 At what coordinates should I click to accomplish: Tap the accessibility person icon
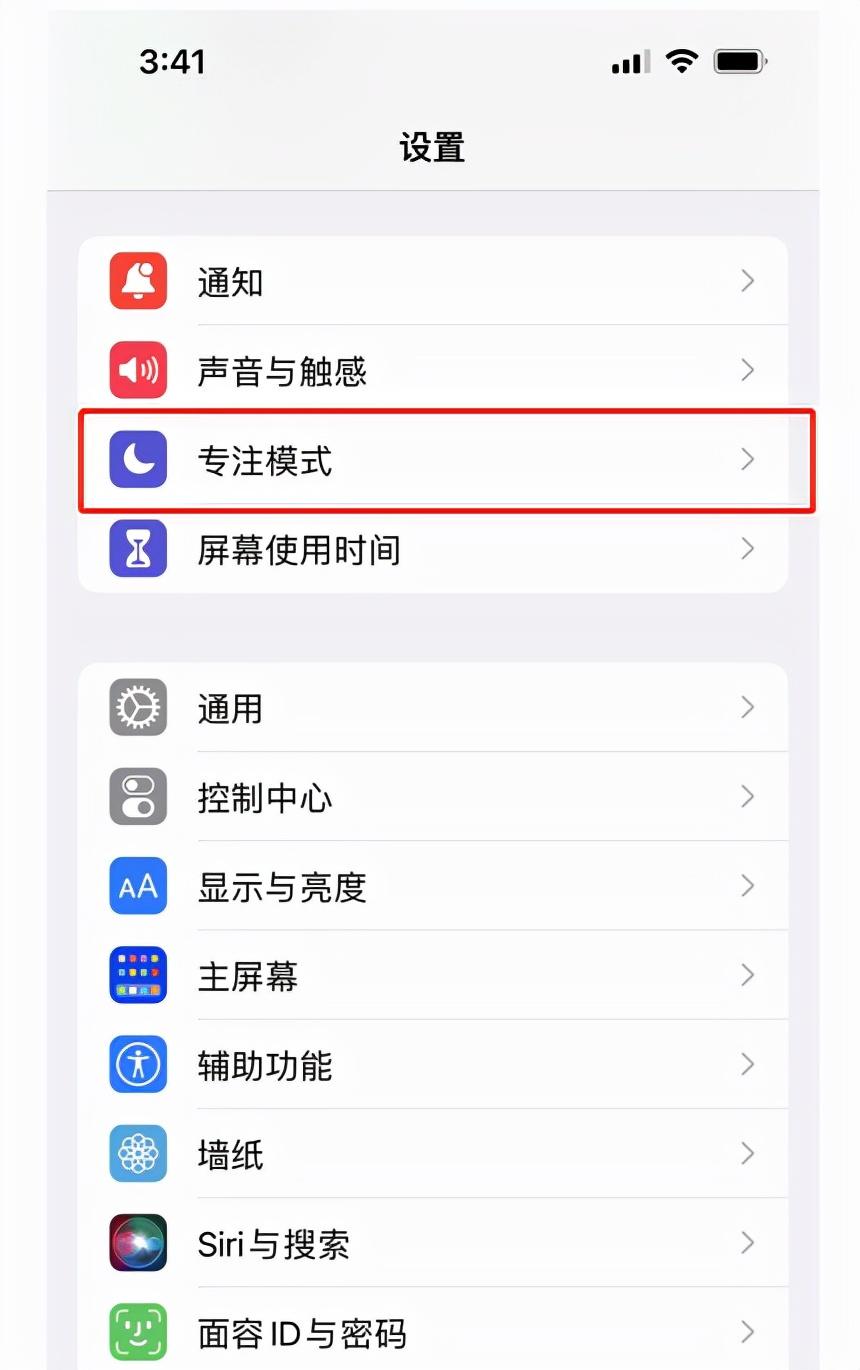click(137, 1065)
